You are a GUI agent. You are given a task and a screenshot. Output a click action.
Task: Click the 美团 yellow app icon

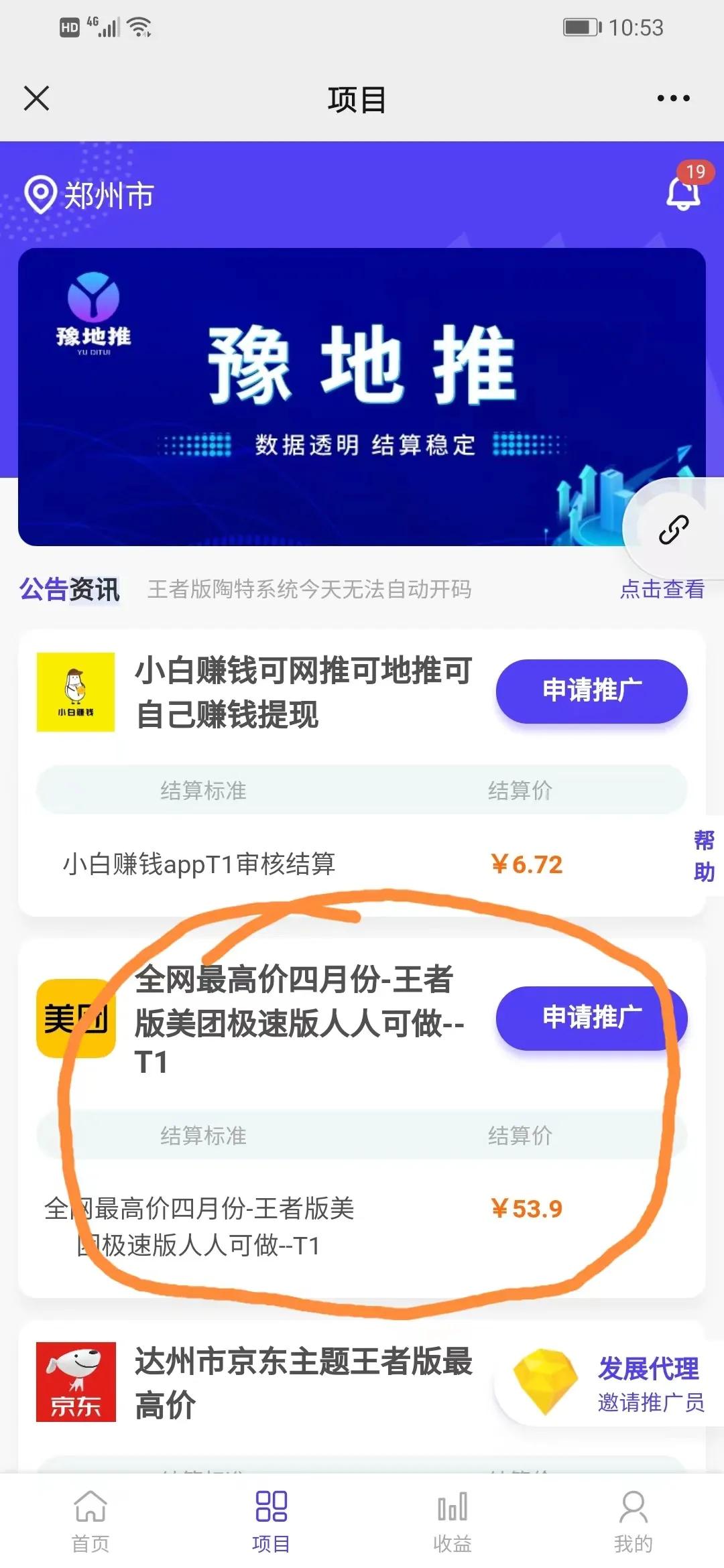76,1017
